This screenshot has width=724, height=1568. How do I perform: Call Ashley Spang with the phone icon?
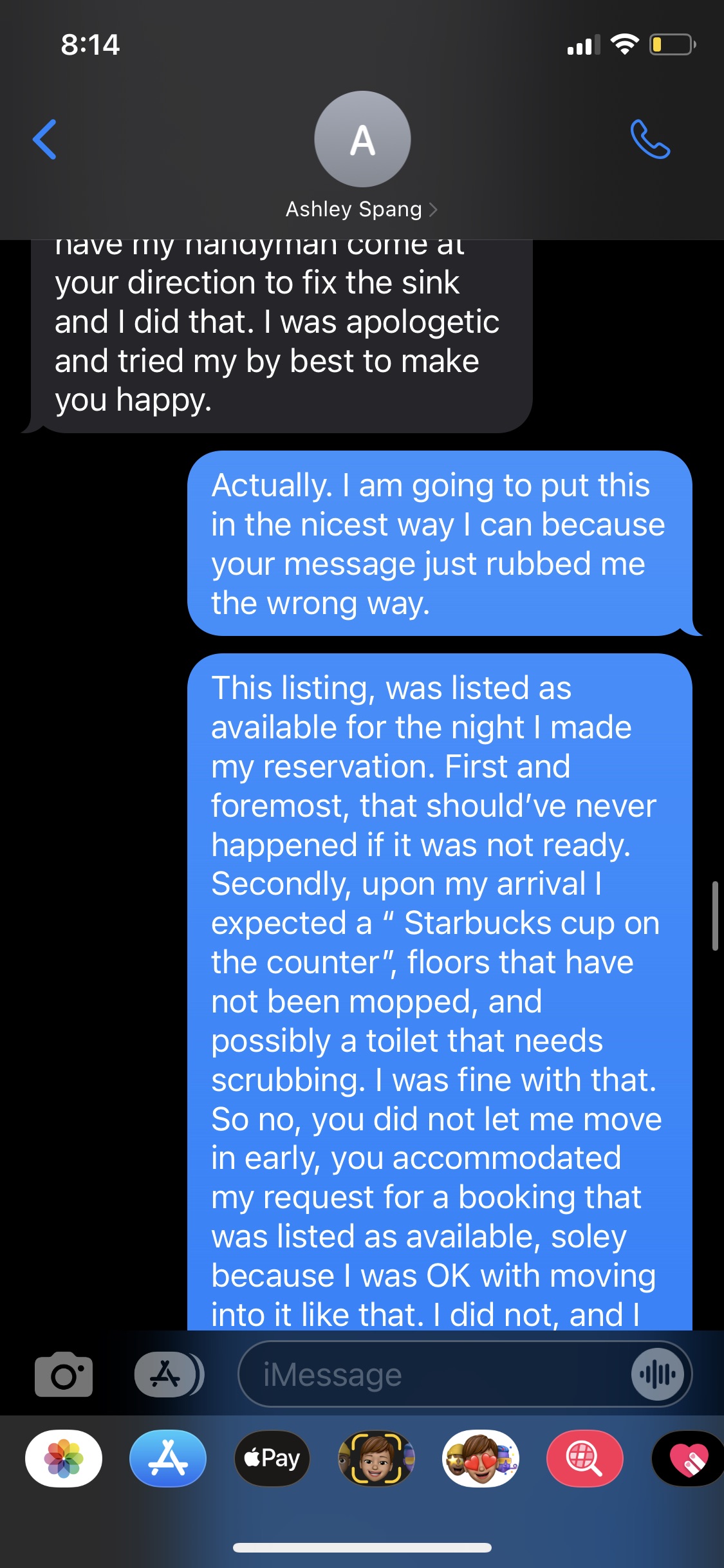pos(650,139)
